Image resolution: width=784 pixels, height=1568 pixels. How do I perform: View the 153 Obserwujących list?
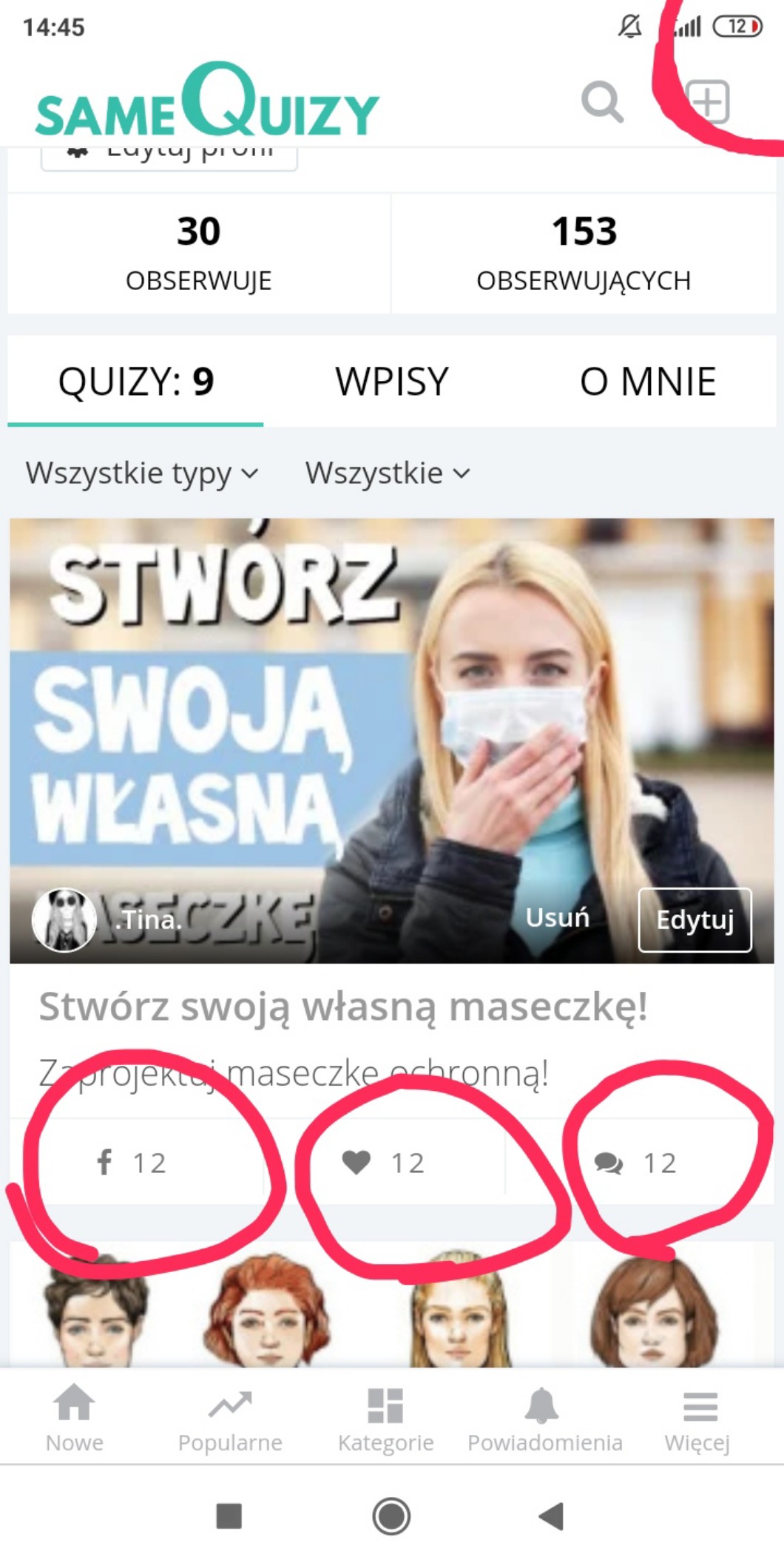point(584,252)
